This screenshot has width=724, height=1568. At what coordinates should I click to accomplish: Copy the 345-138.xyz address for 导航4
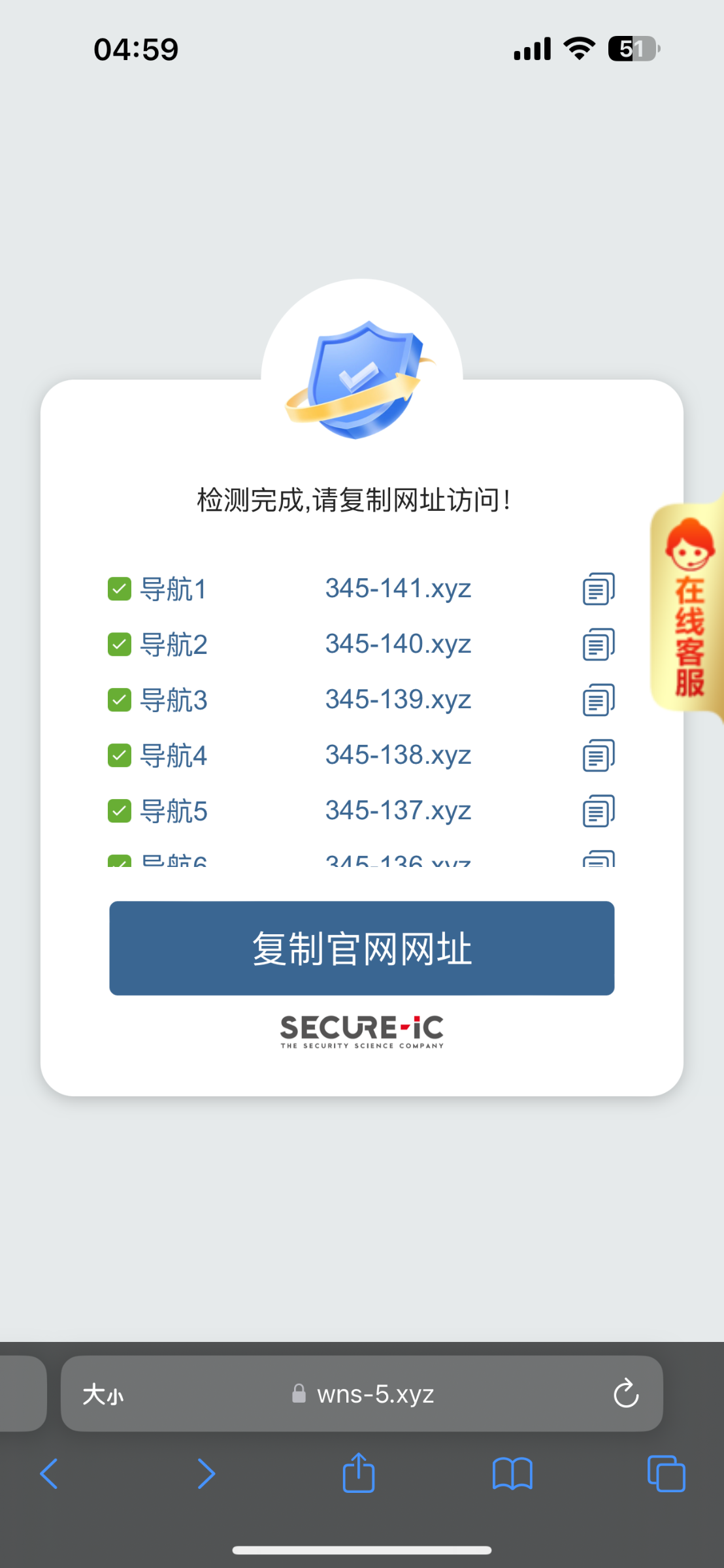coord(599,756)
